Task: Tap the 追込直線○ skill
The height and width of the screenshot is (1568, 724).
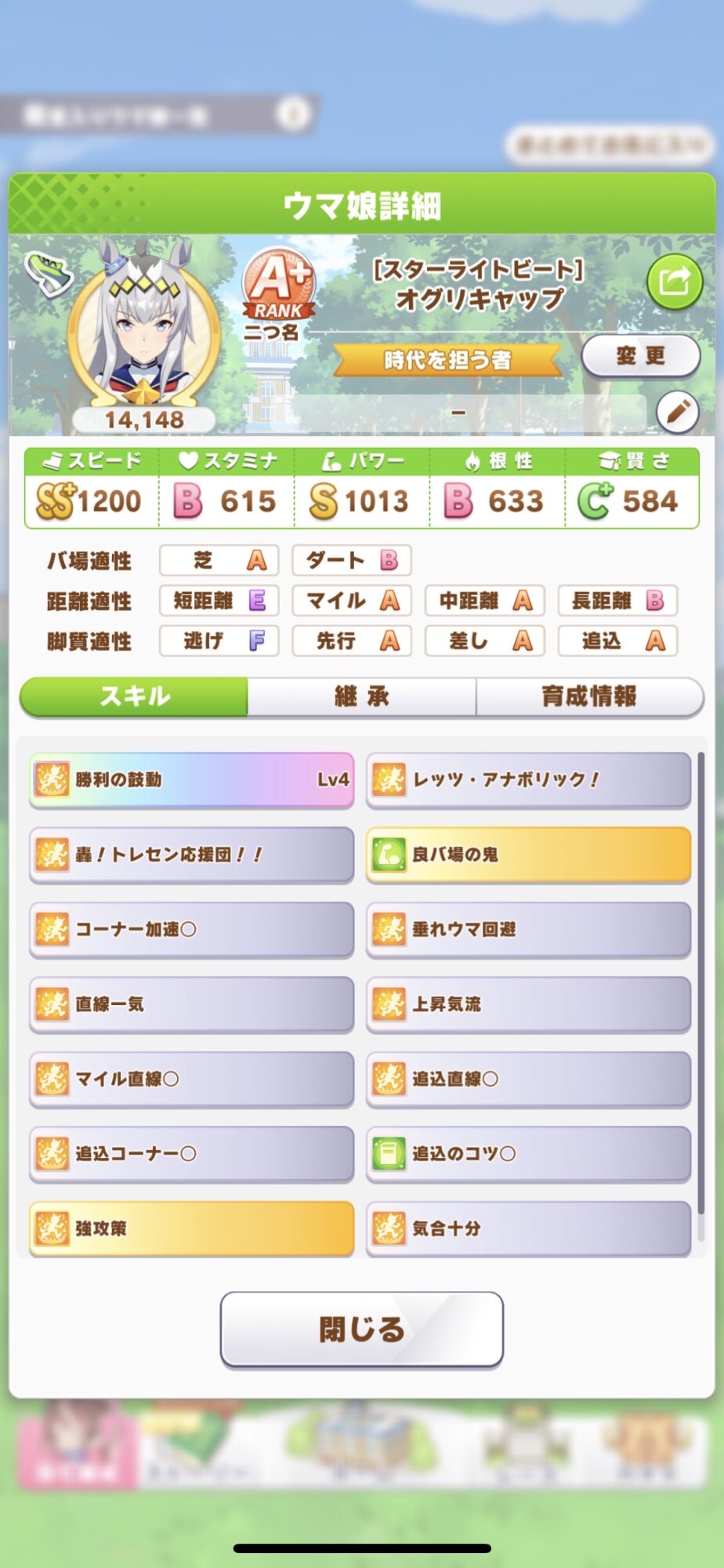Action: click(528, 1079)
